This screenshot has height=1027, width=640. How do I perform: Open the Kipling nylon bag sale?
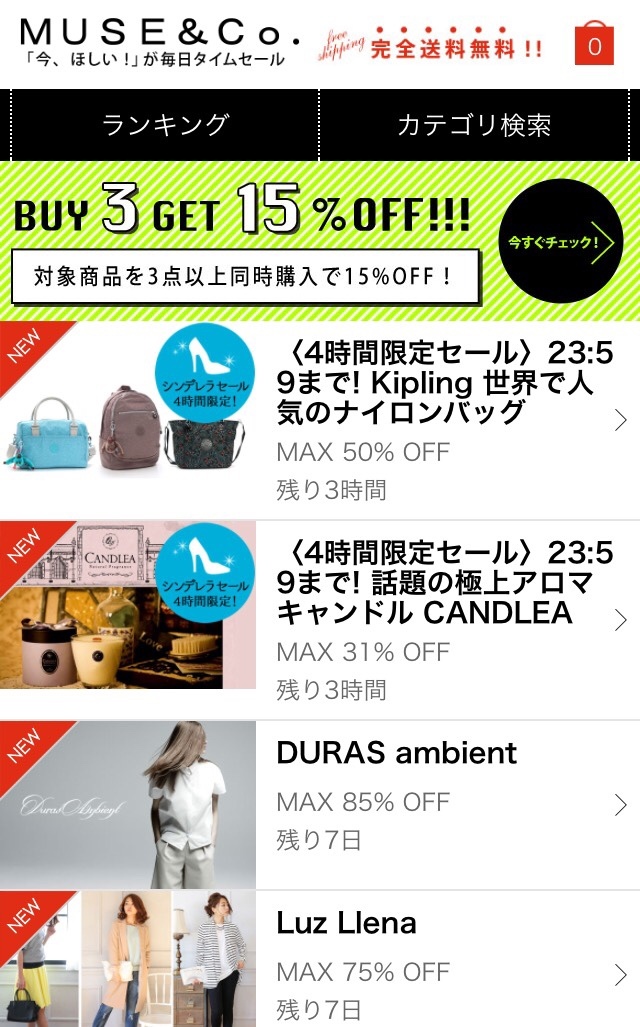click(320, 420)
